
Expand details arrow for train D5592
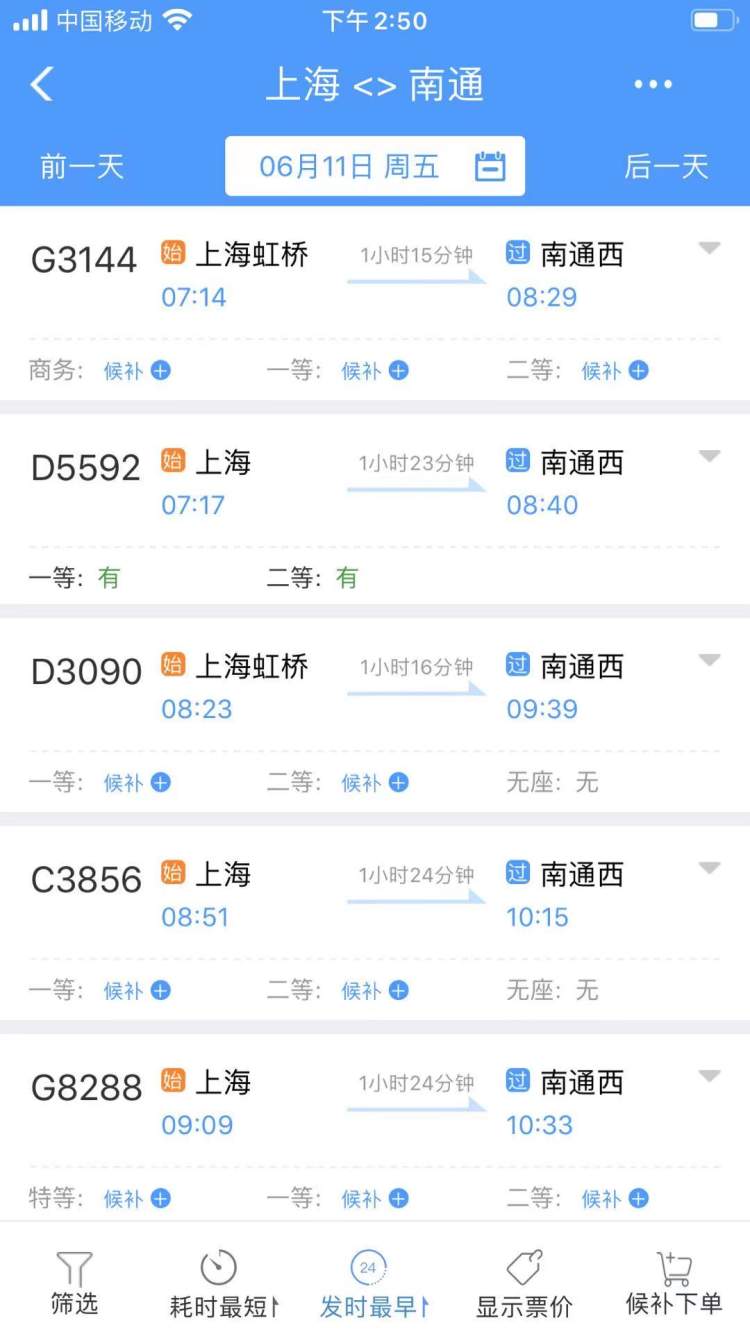(x=709, y=457)
